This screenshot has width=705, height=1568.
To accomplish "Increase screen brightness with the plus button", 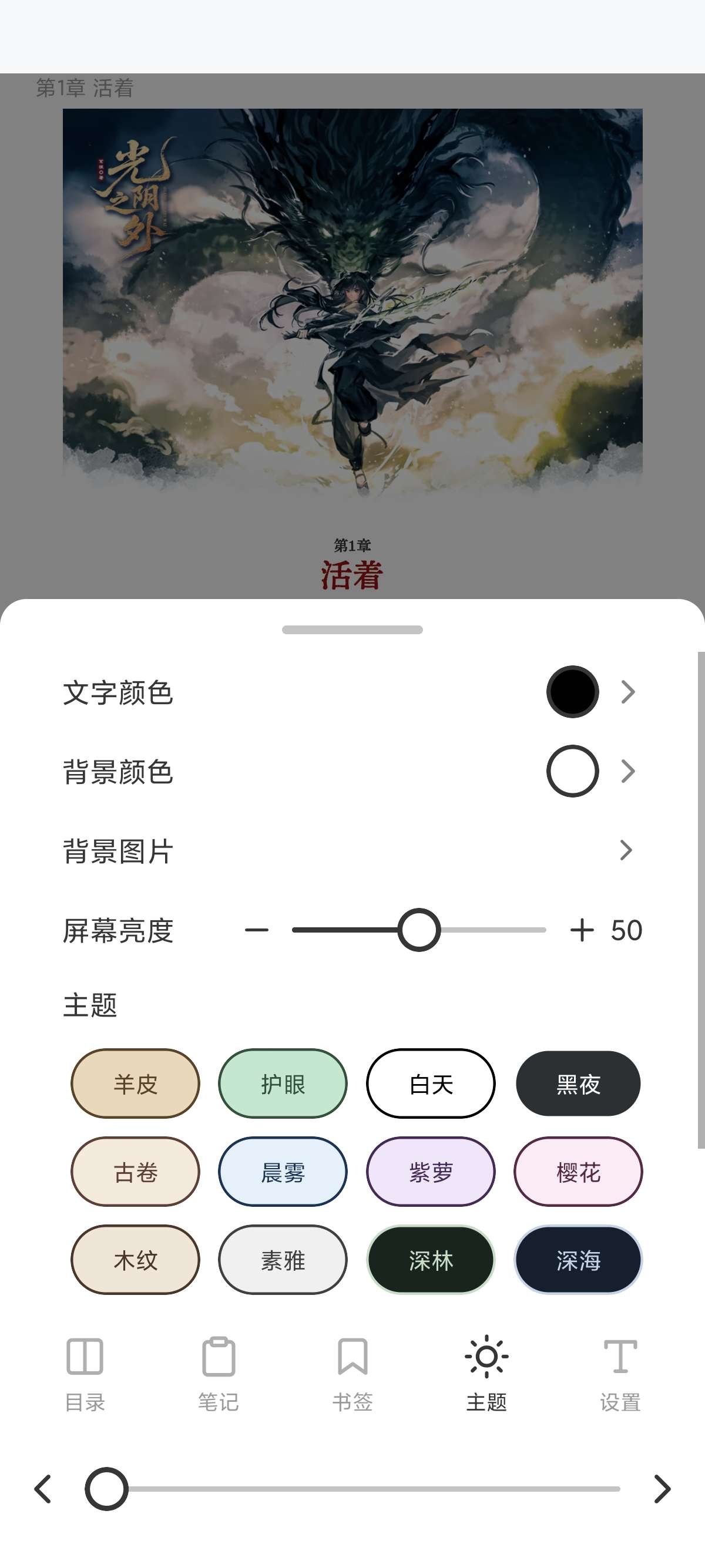I will 582,930.
